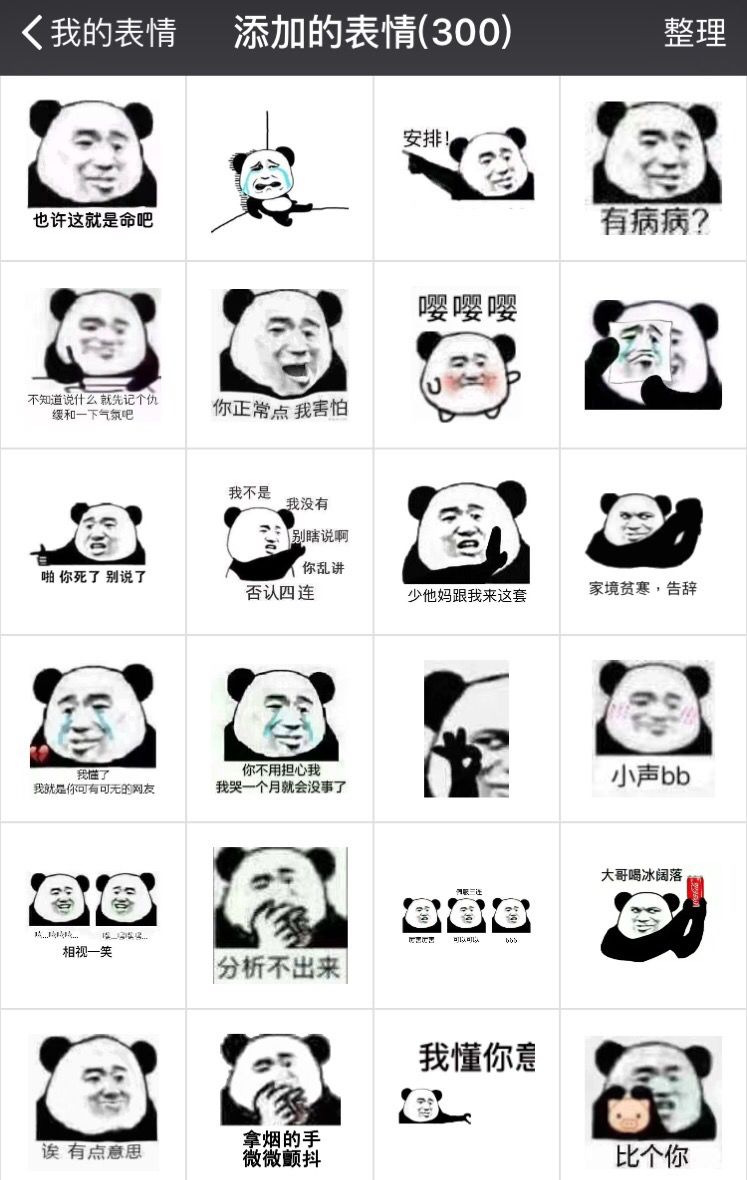The width and height of the screenshot is (747, 1180).
Task: Open the 大哥喝冰阔落 sticker
Action: [x=654, y=915]
